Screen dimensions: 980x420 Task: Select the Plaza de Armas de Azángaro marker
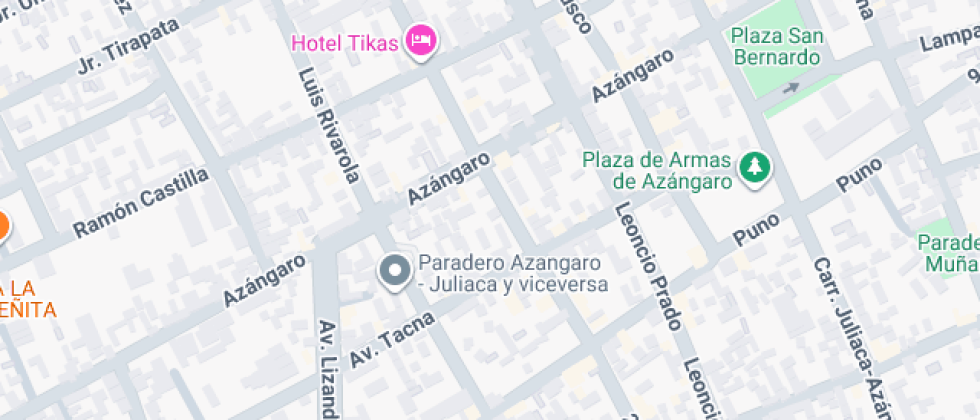[x=754, y=169]
